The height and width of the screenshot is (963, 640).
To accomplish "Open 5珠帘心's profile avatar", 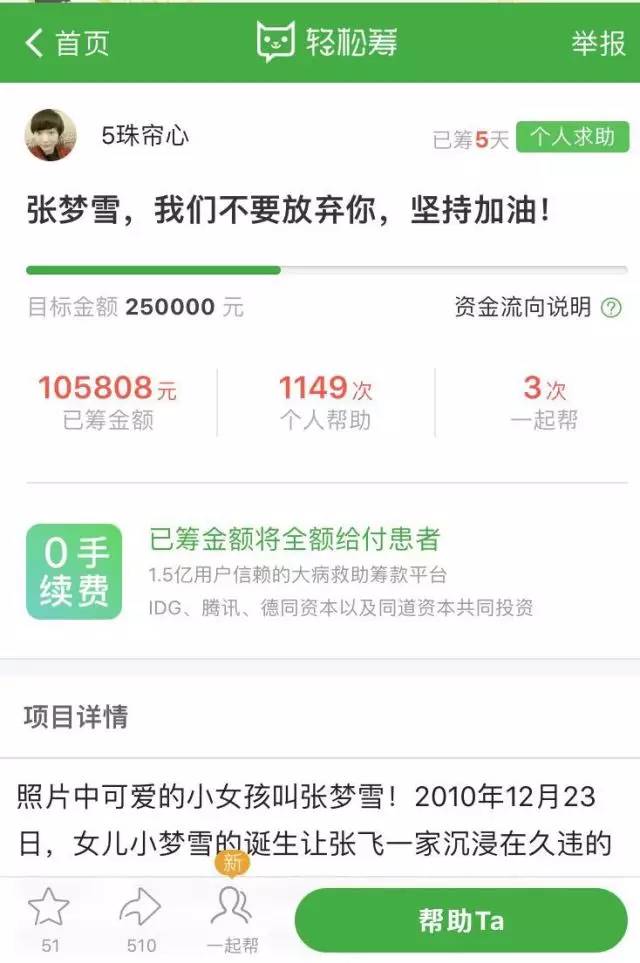I will point(50,135).
